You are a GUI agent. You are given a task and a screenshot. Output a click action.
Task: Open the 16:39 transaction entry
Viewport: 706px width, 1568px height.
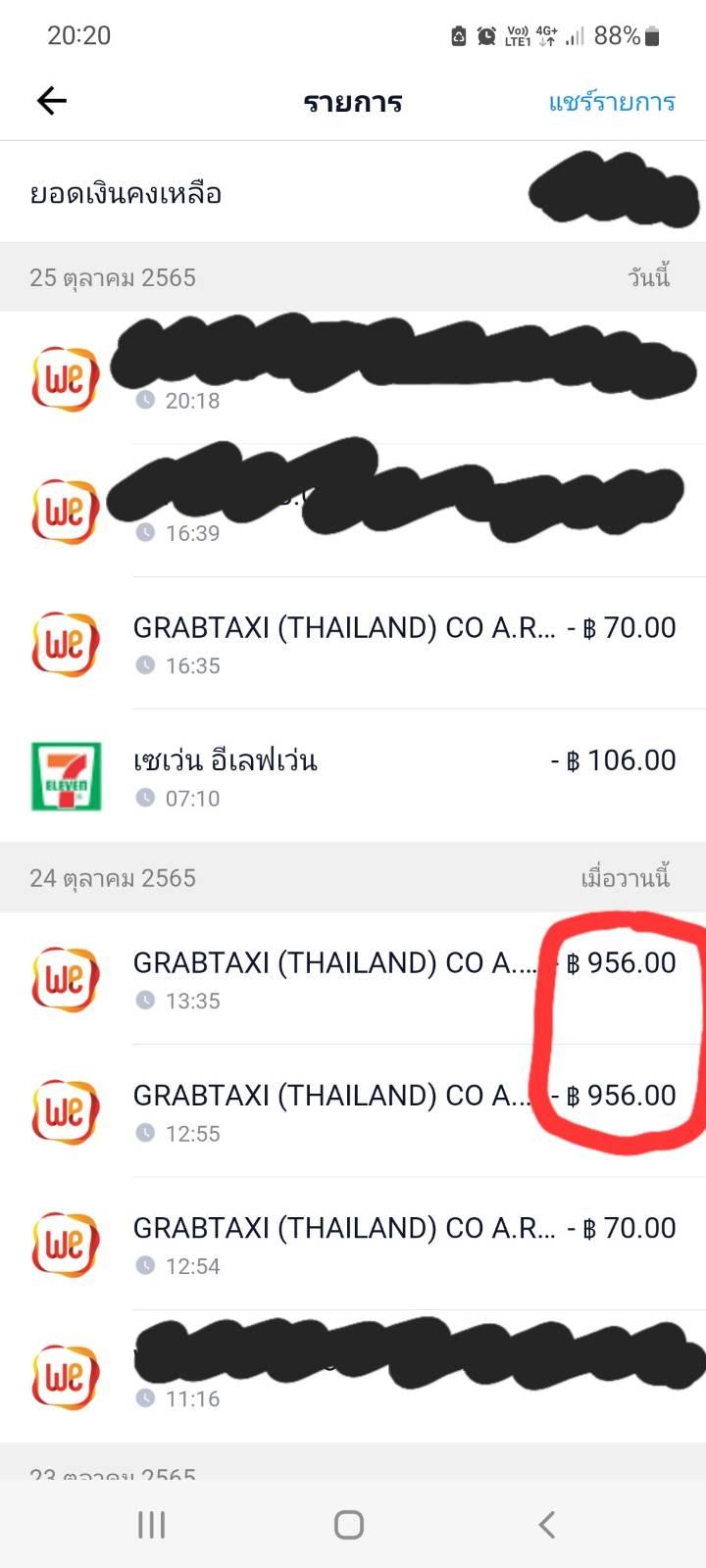(x=353, y=511)
